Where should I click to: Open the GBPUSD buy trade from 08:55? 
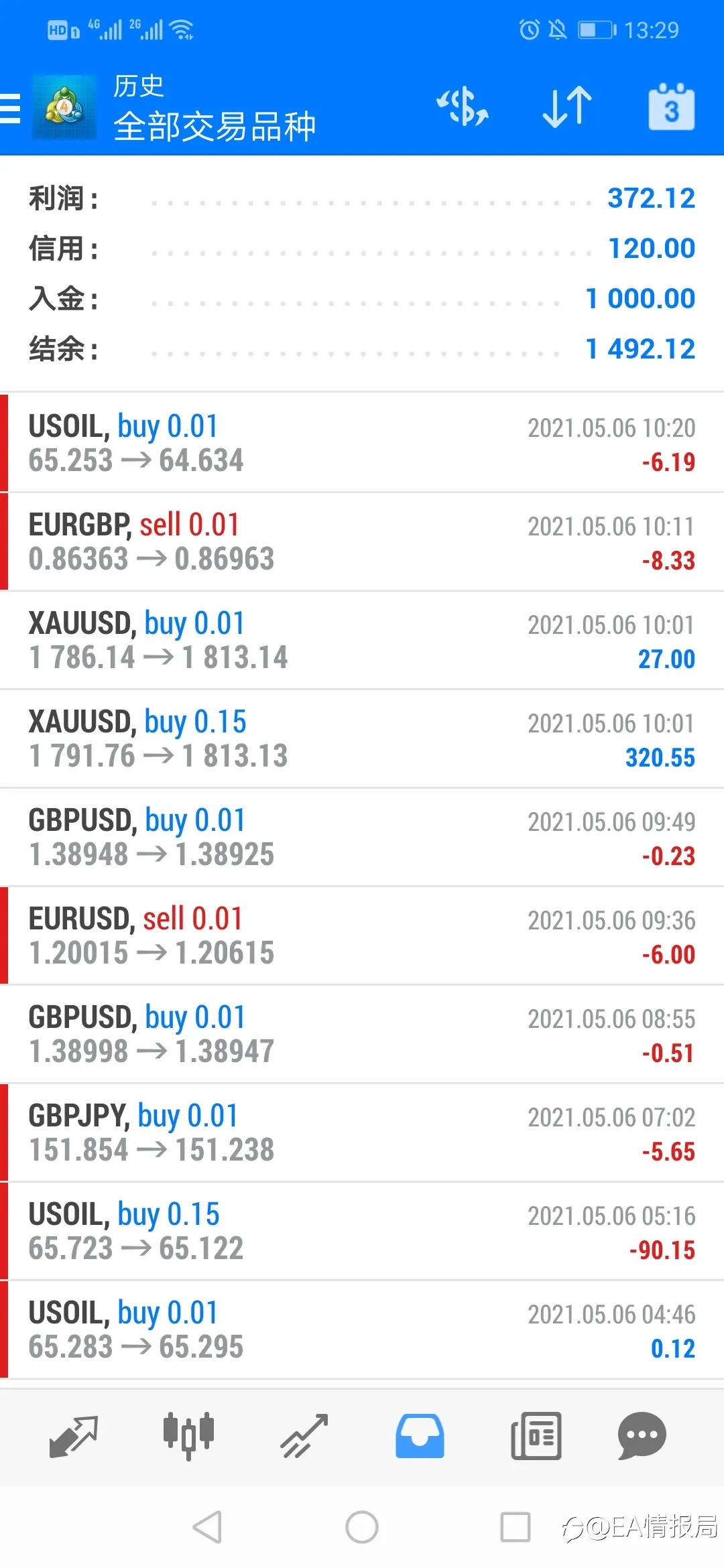coord(362,1034)
